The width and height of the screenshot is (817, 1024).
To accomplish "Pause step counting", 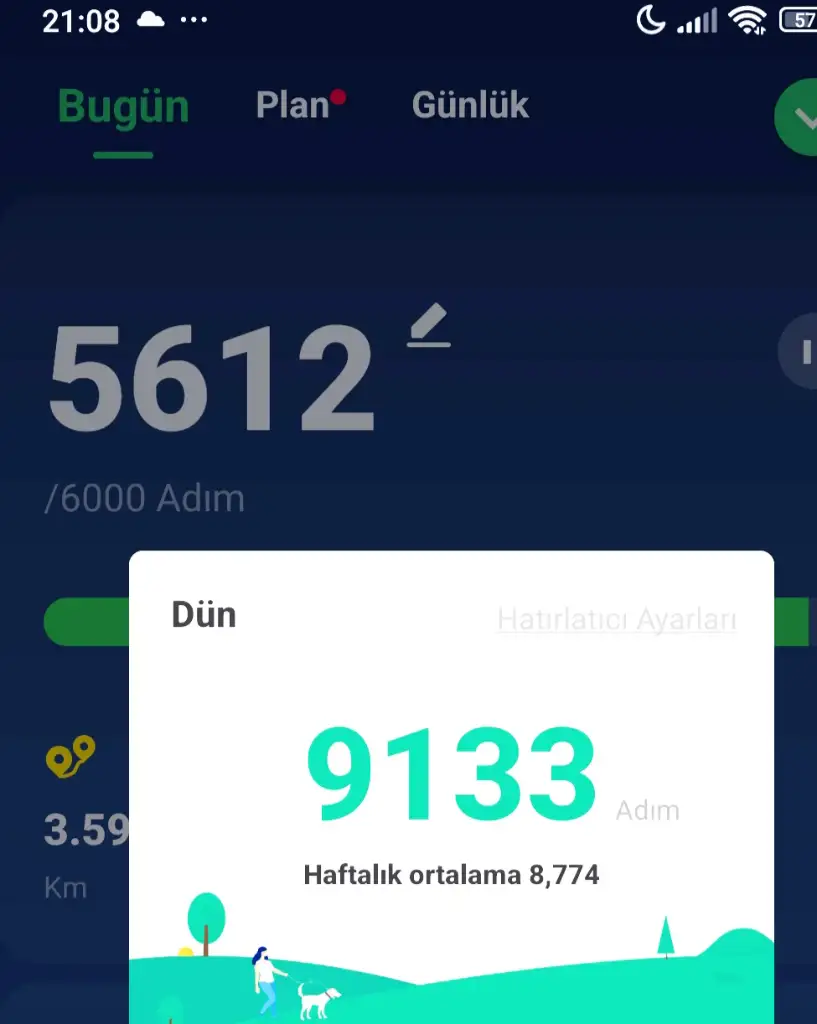I will tap(800, 351).
